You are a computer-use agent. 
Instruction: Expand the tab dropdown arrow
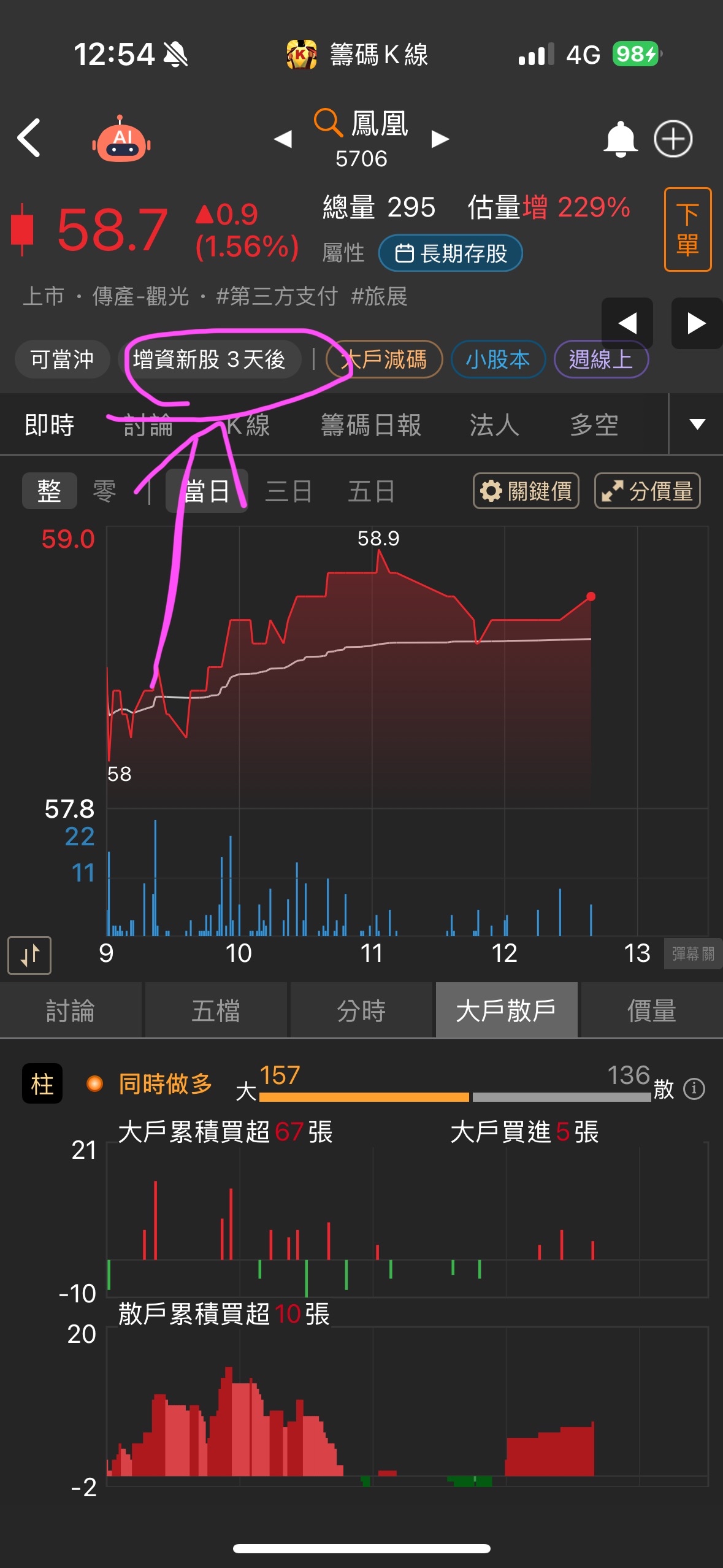697,425
